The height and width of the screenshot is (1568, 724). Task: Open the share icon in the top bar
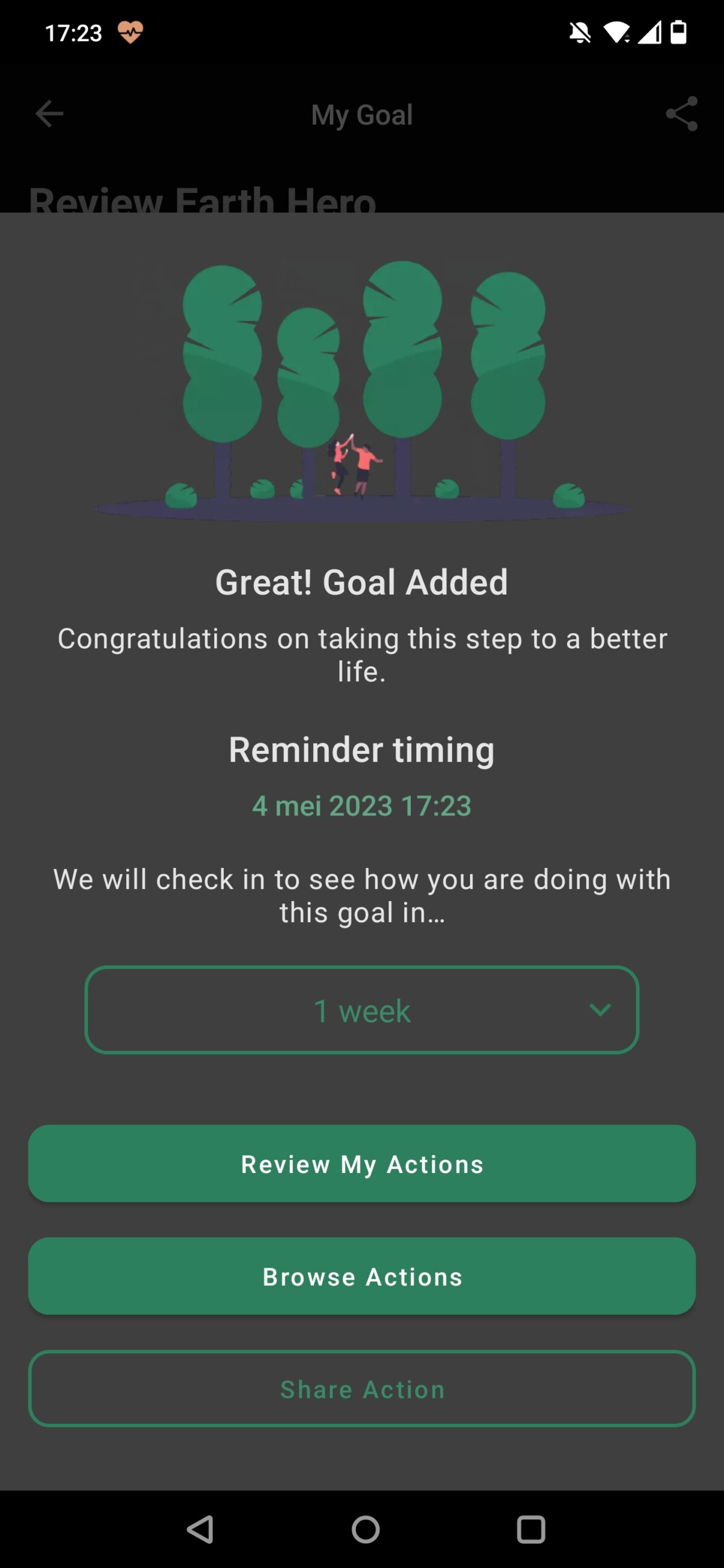pyautogui.click(x=681, y=113)
